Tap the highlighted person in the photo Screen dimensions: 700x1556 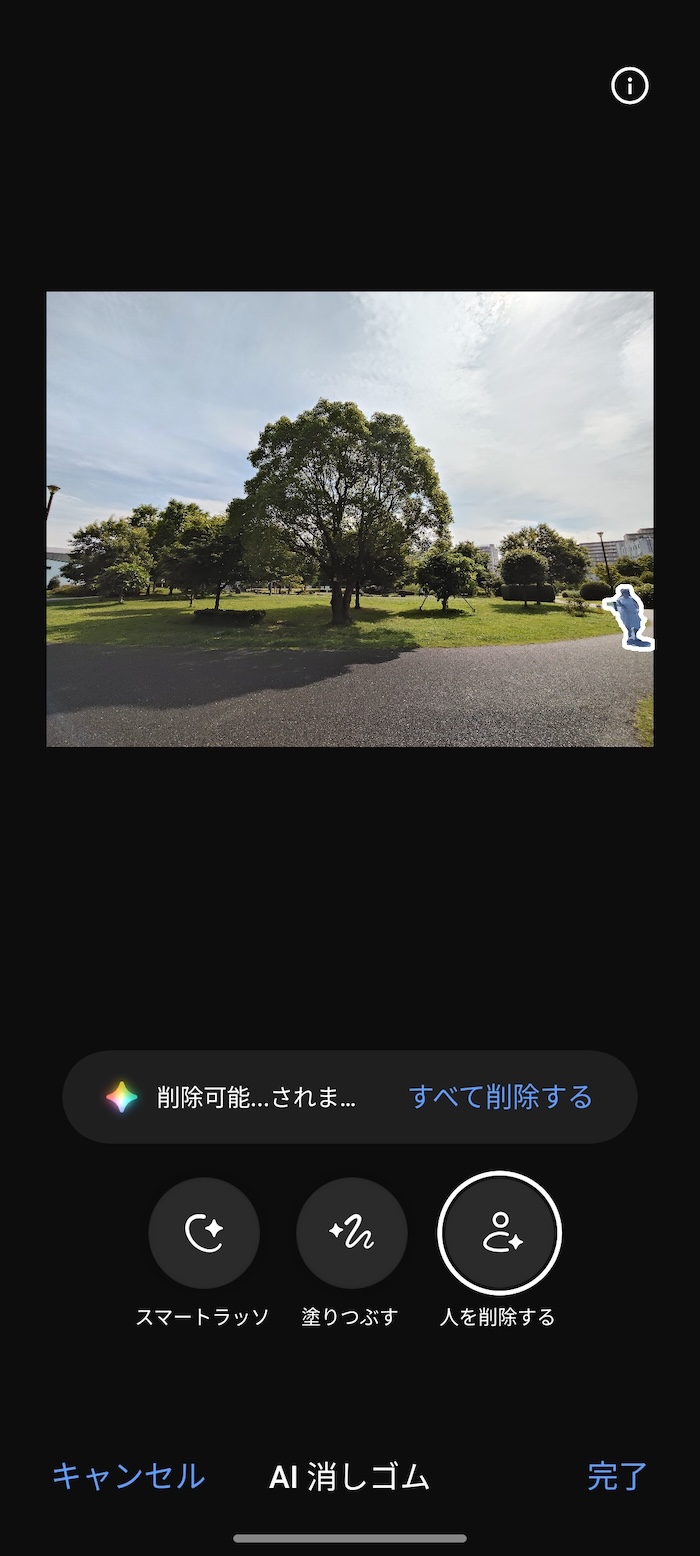click(x=630, y=617)
